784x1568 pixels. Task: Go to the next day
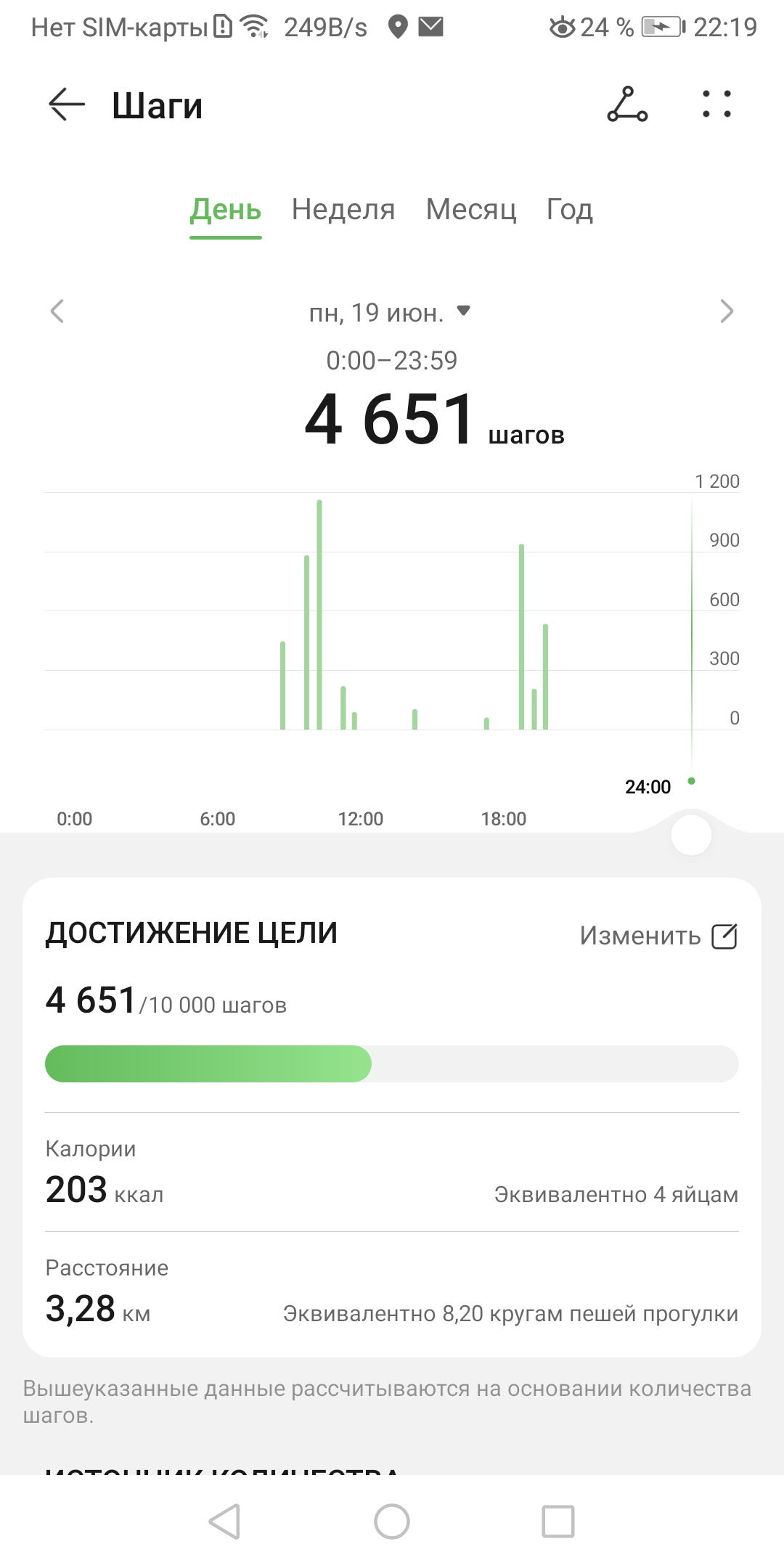(726, 311)
